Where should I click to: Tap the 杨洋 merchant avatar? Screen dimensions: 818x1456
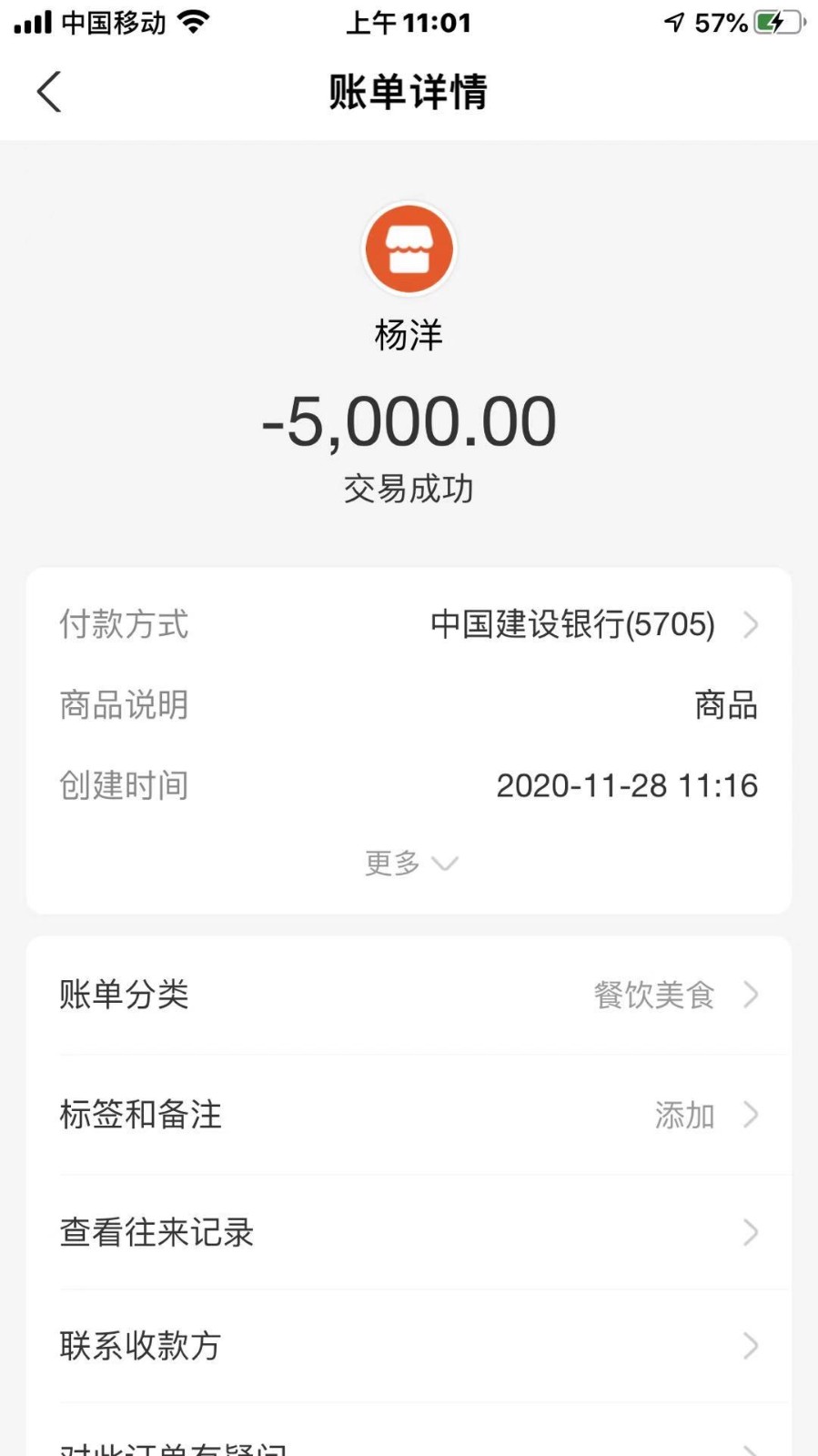pos(409,249)
